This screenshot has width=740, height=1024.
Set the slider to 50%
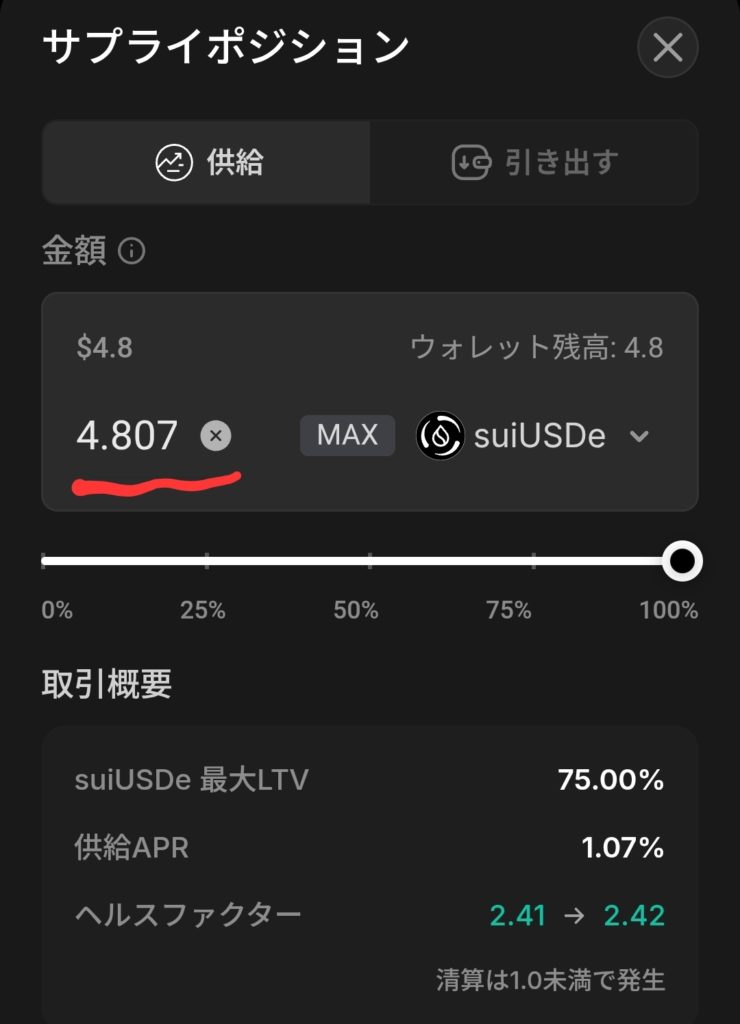[370, 561]
